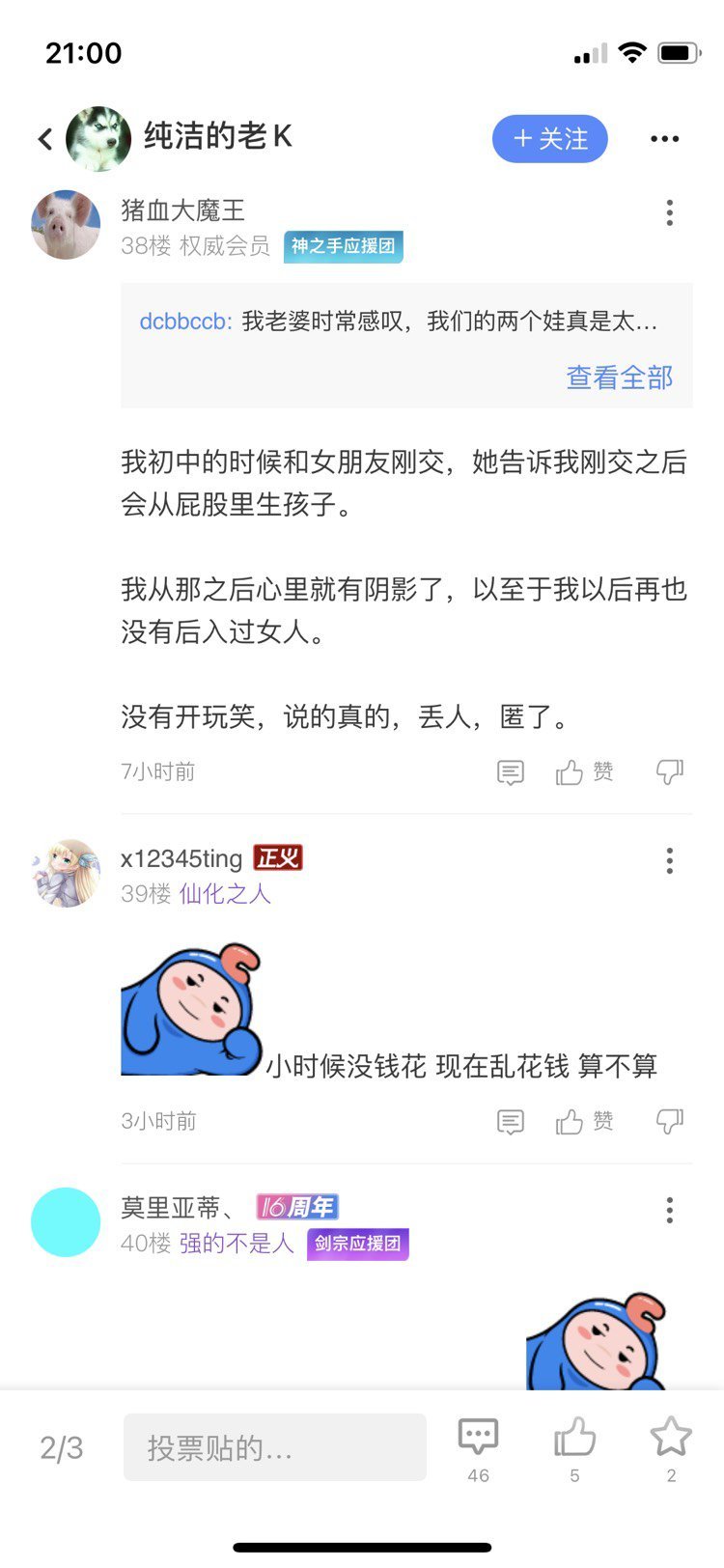
Task: Reply to 猪血大魔王's comment
Action: pos(510,772)
